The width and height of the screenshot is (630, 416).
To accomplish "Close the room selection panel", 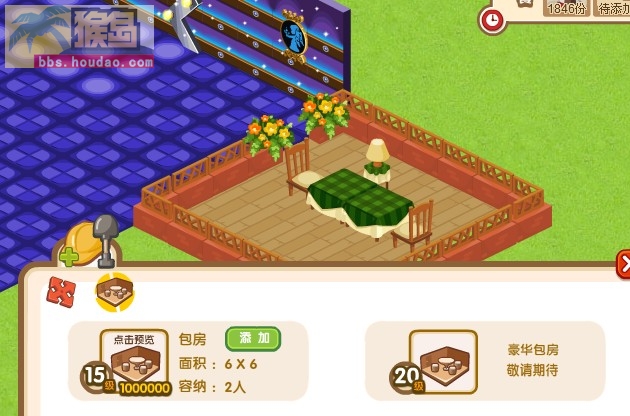I will pyautogui.click(x=624, y=264).
